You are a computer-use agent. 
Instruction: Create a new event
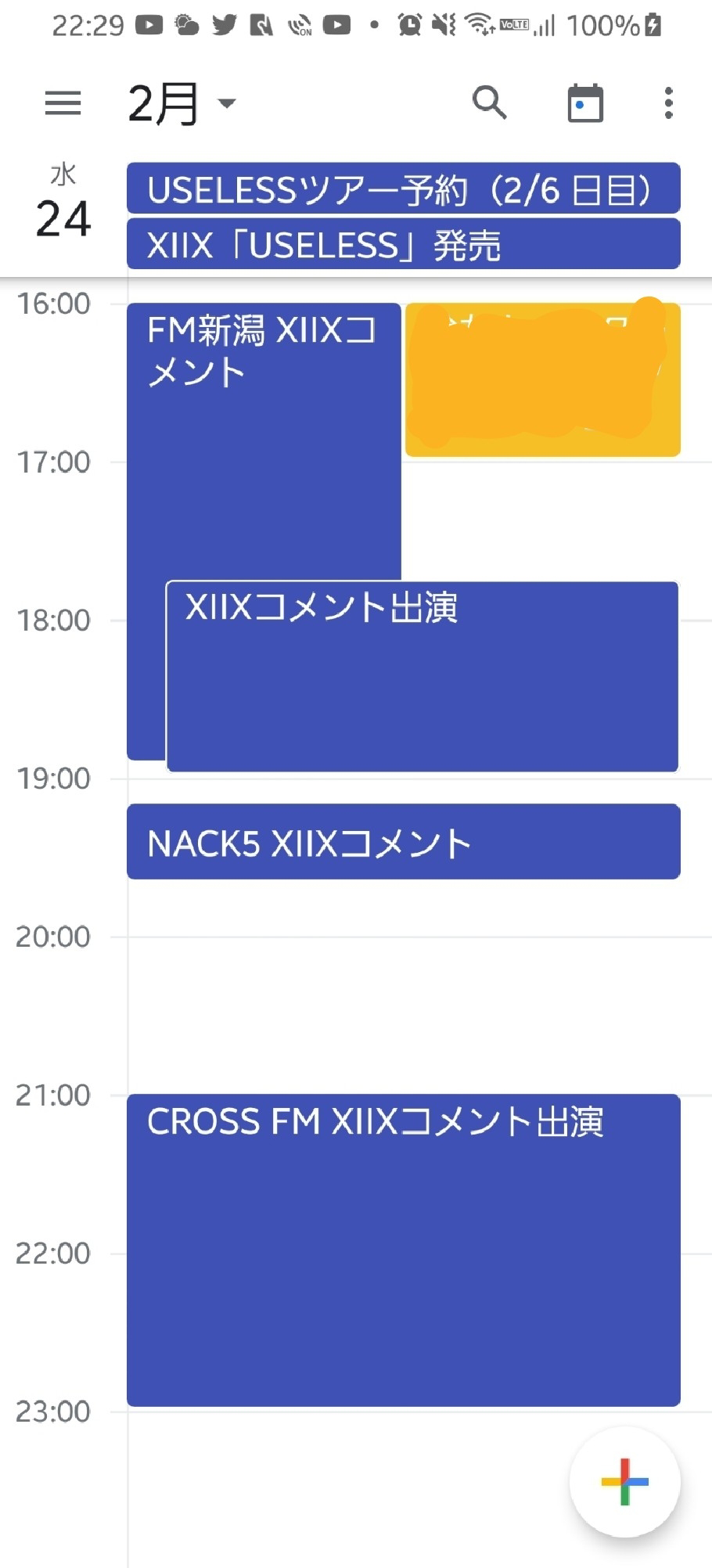tap(624, 1482)
